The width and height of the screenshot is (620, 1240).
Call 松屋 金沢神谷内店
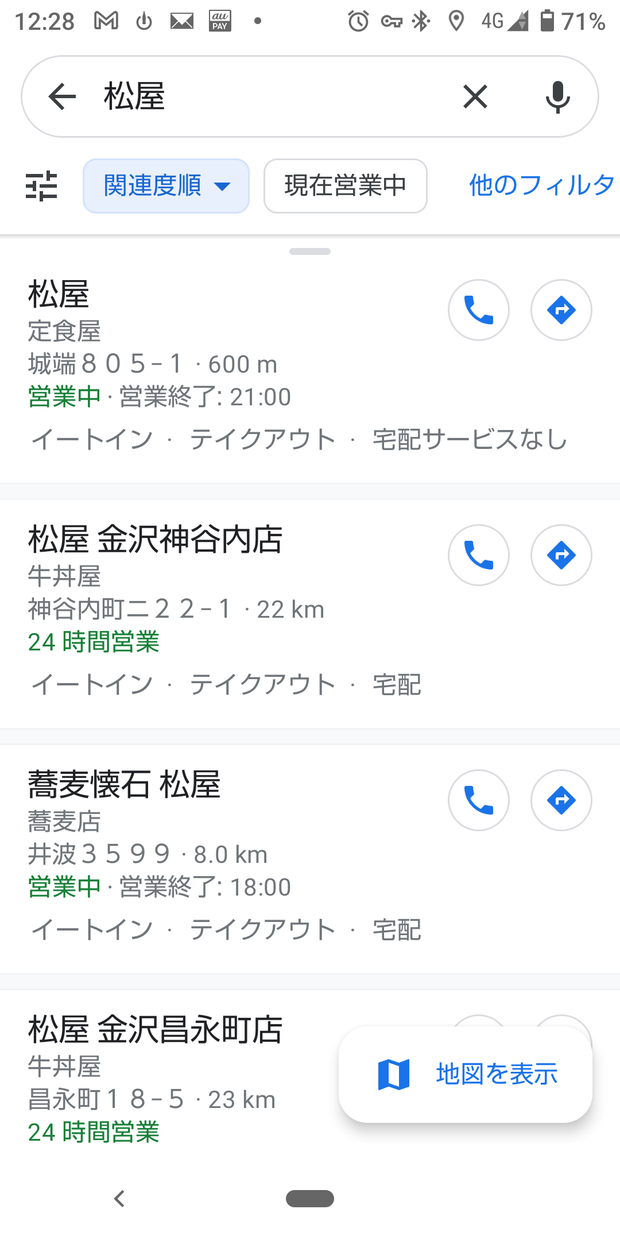click(x=479, y=554)
